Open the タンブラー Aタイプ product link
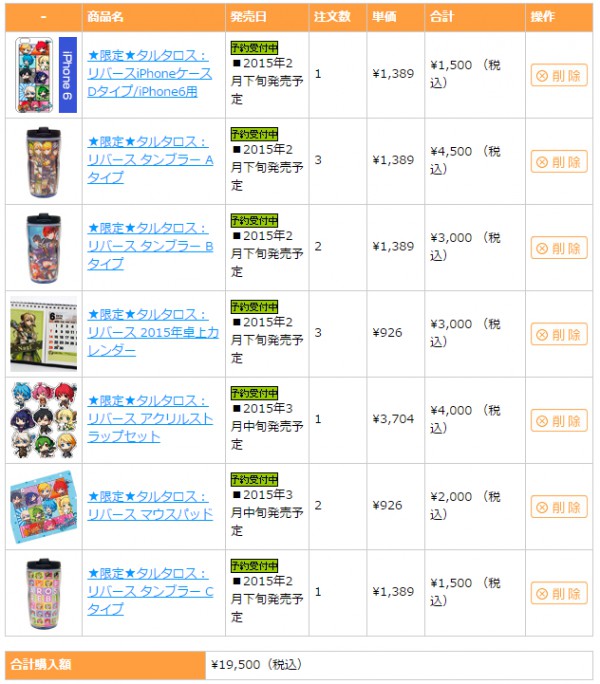Viewport: 600px width, 684px height. pos(150,159)
